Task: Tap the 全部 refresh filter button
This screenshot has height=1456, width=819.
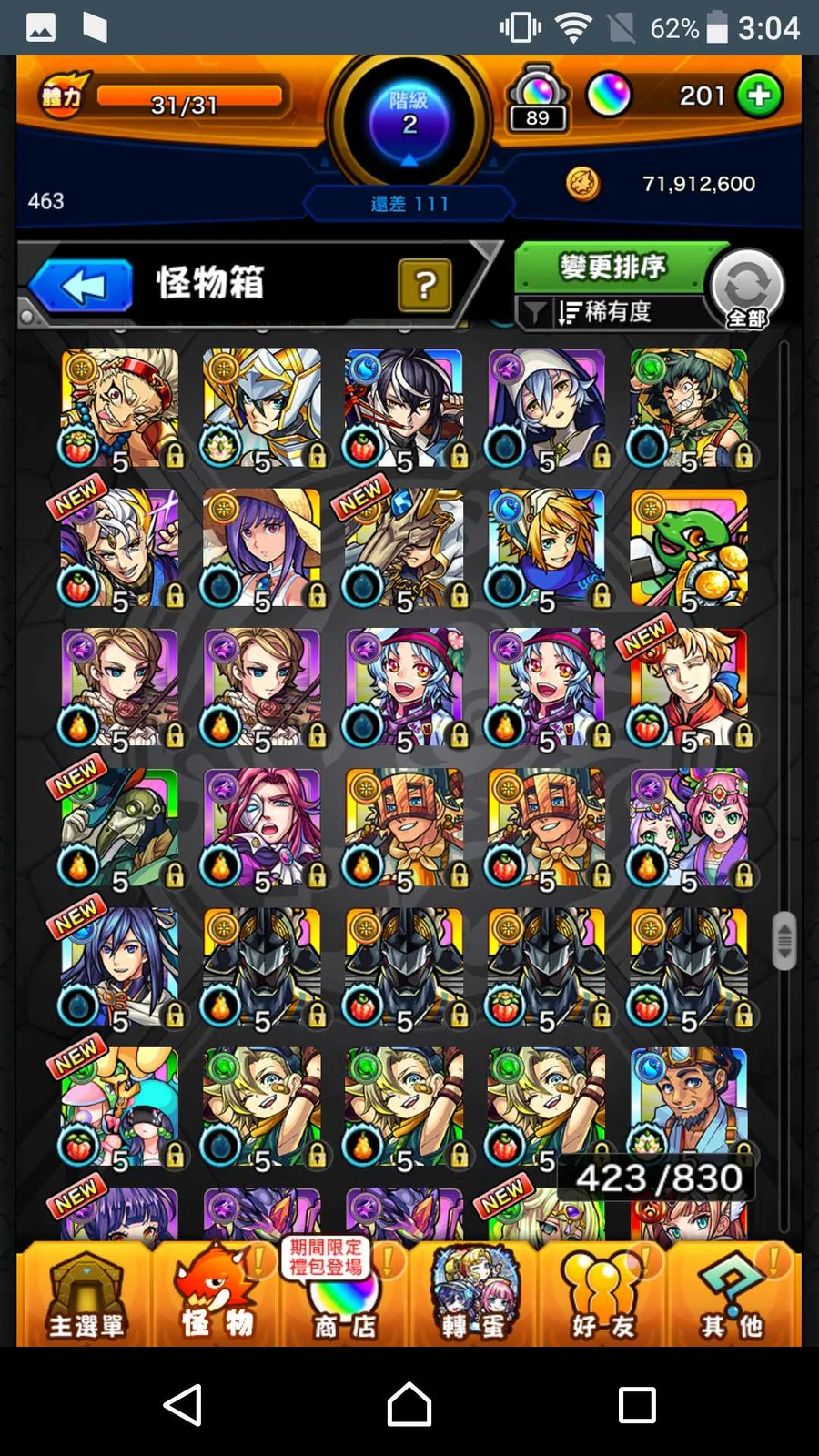Action: (746, 288)
